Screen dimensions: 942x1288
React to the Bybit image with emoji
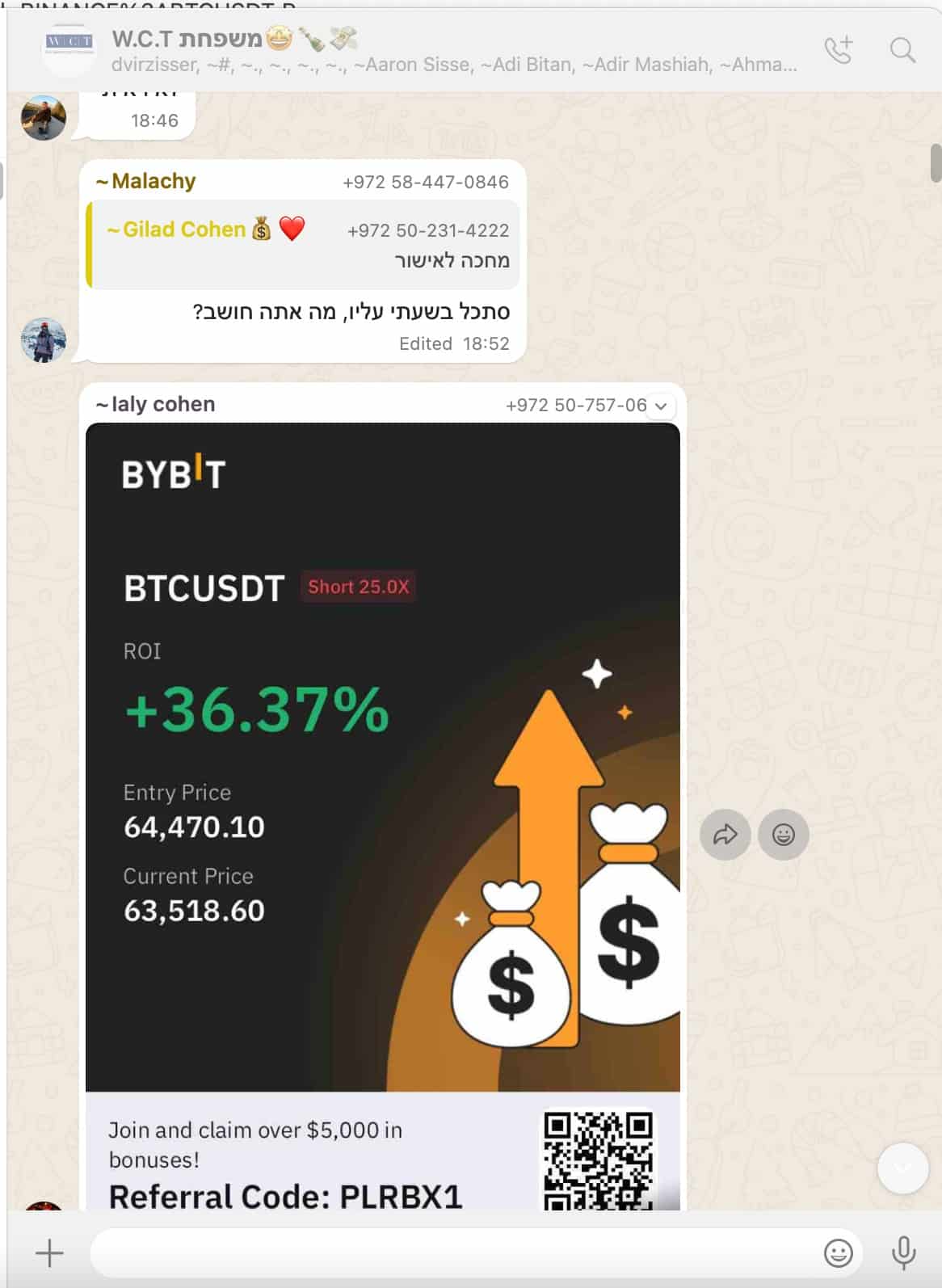click(x=783, y=834)
